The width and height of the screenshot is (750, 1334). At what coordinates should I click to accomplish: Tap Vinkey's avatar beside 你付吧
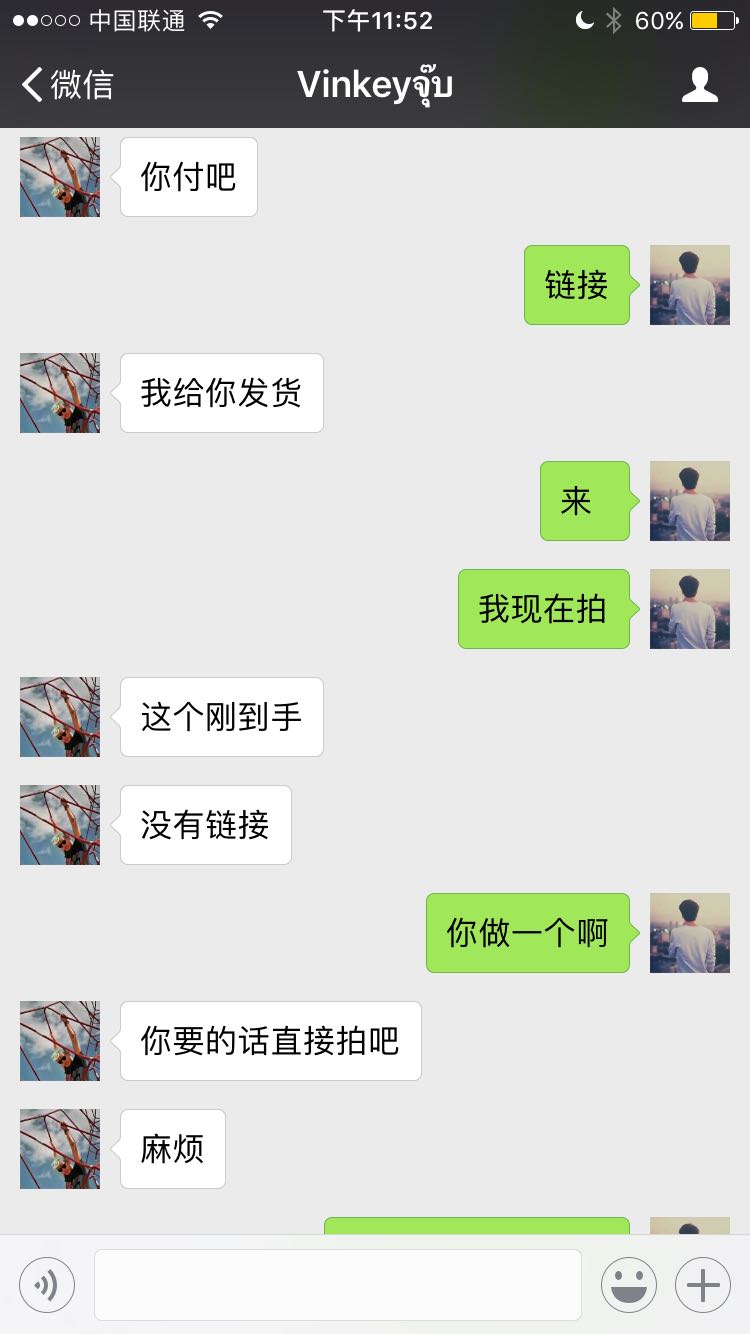click(x=60, y=177)
